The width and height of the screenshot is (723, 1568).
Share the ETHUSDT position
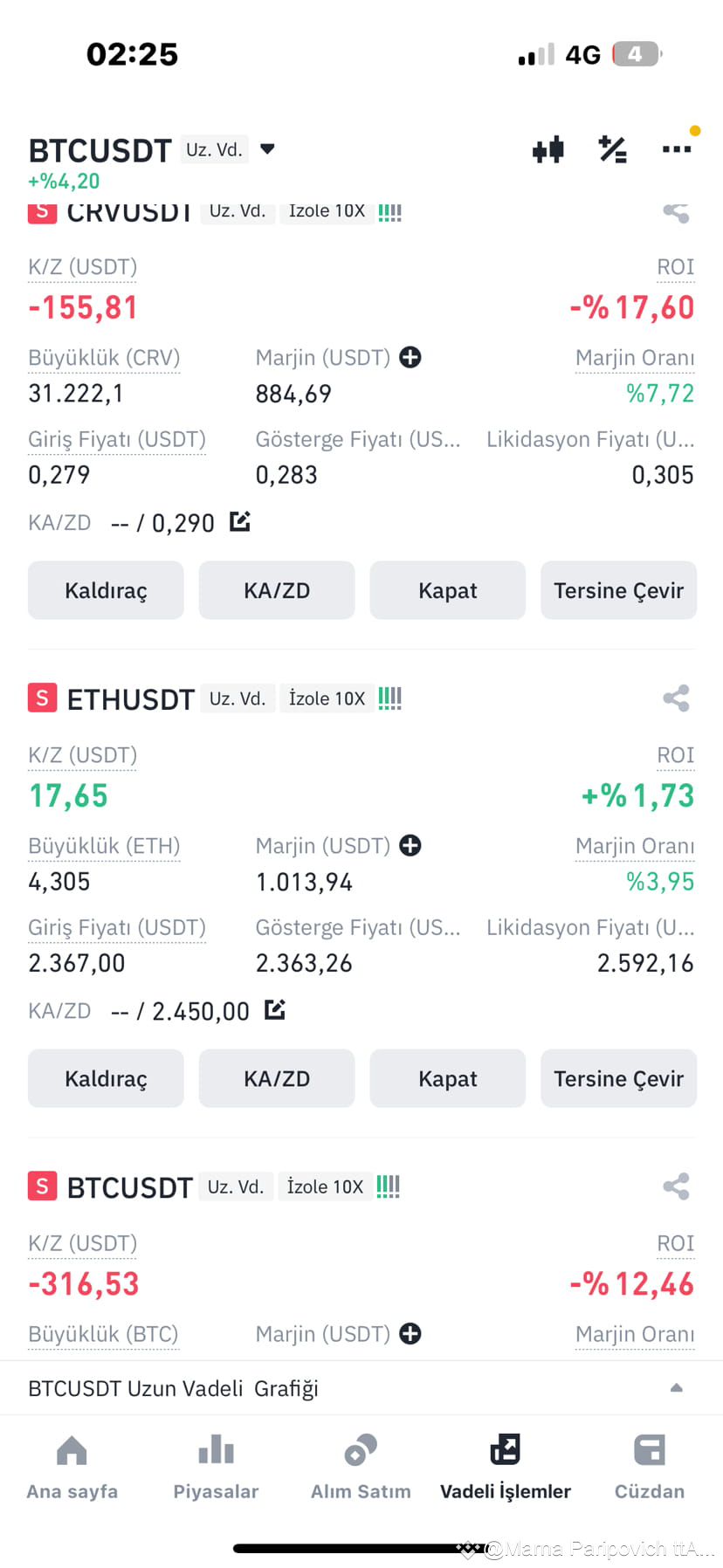tap(676, 698)
